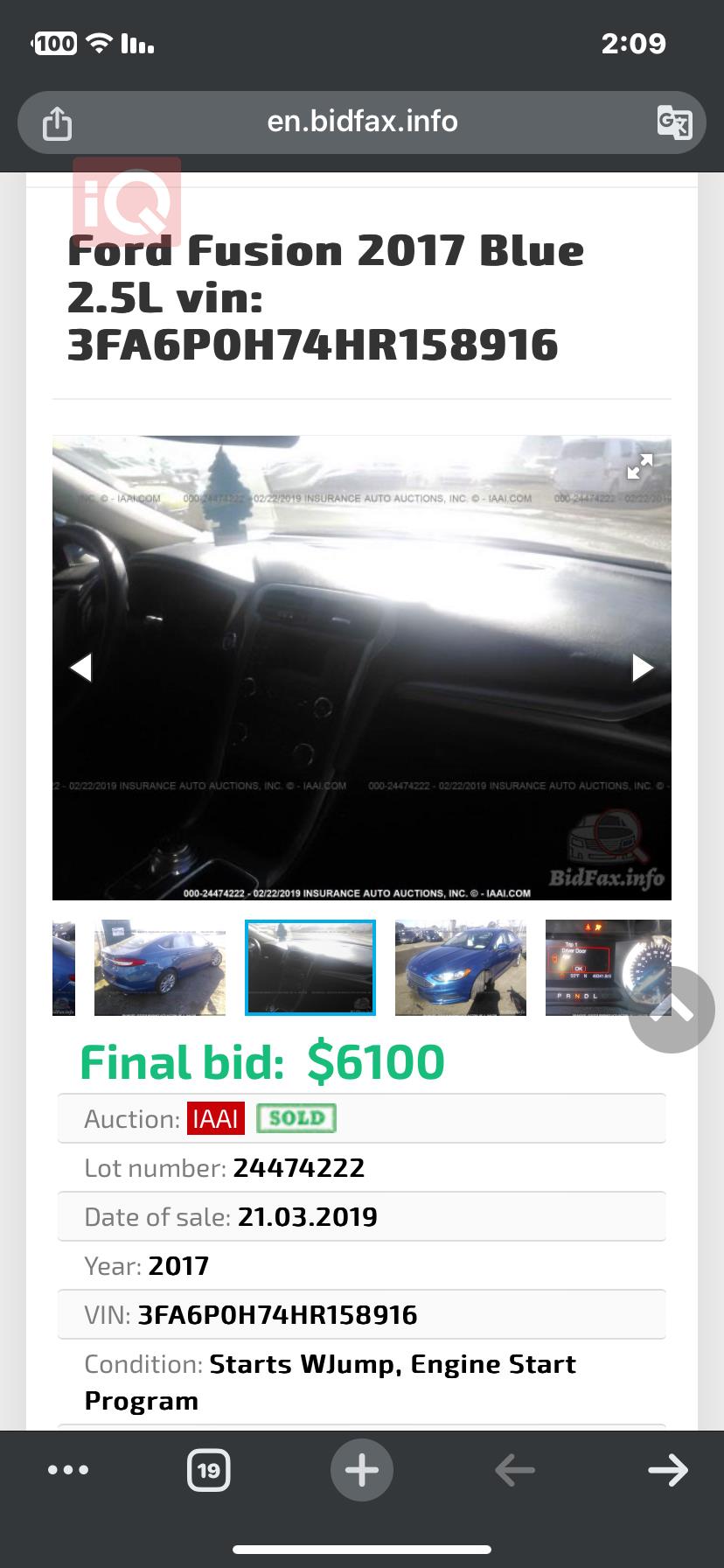Select the instrument cluster thumbnail
Screen dimensions: 724x1568
[x=608, y=967]
